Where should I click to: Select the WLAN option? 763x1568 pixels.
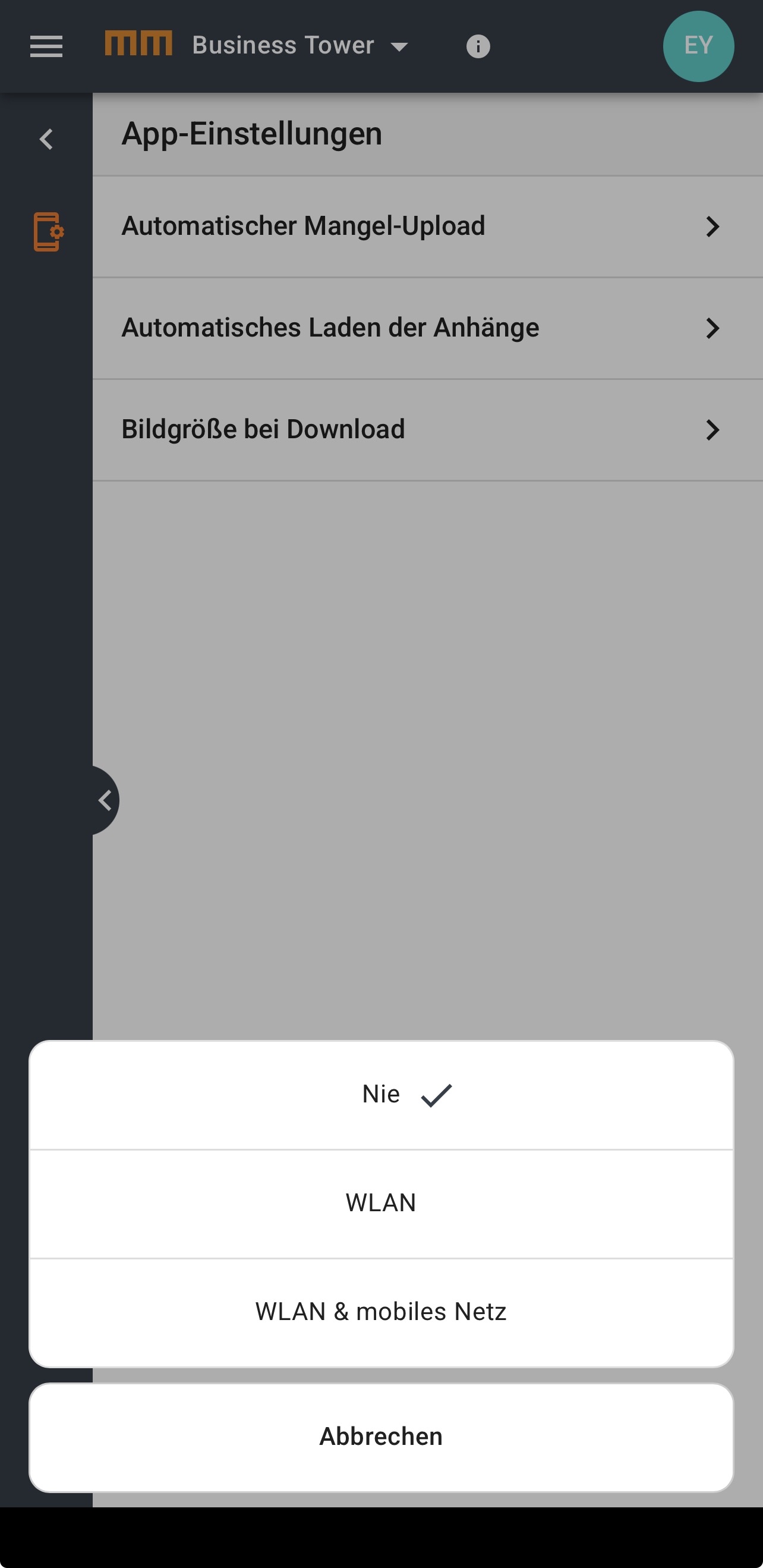[x=381, y=1203]
